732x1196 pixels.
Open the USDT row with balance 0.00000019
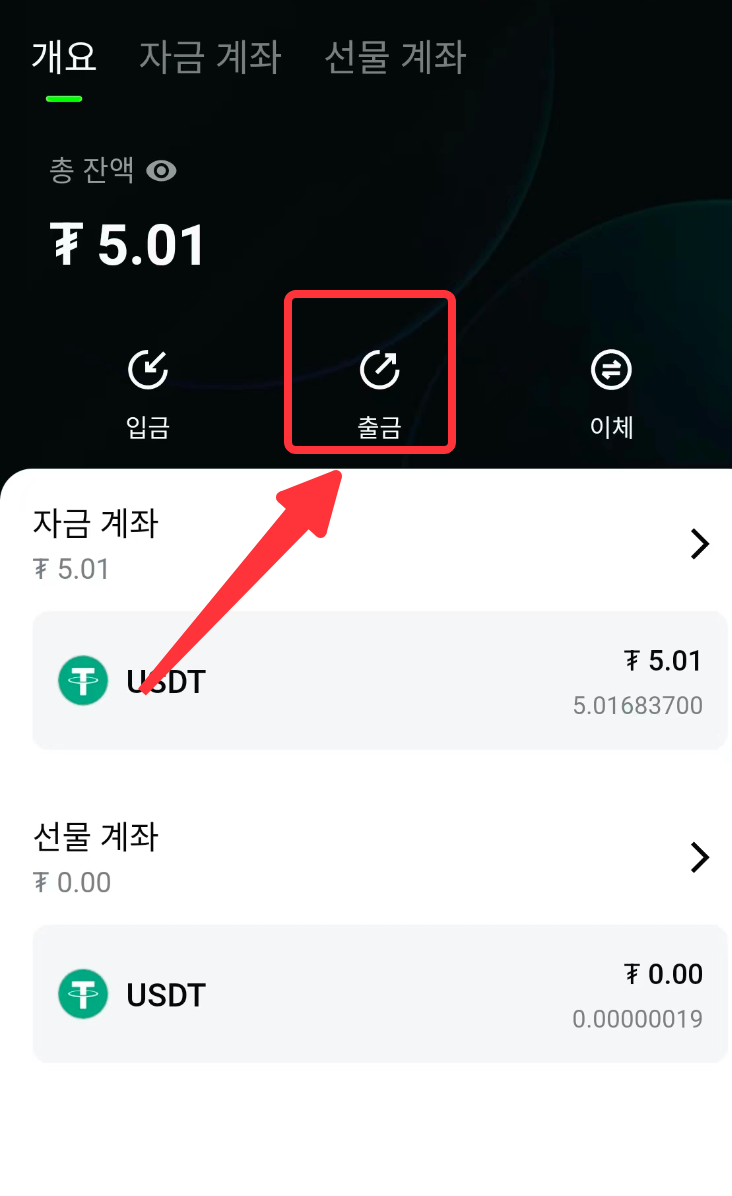click(380, 994)
